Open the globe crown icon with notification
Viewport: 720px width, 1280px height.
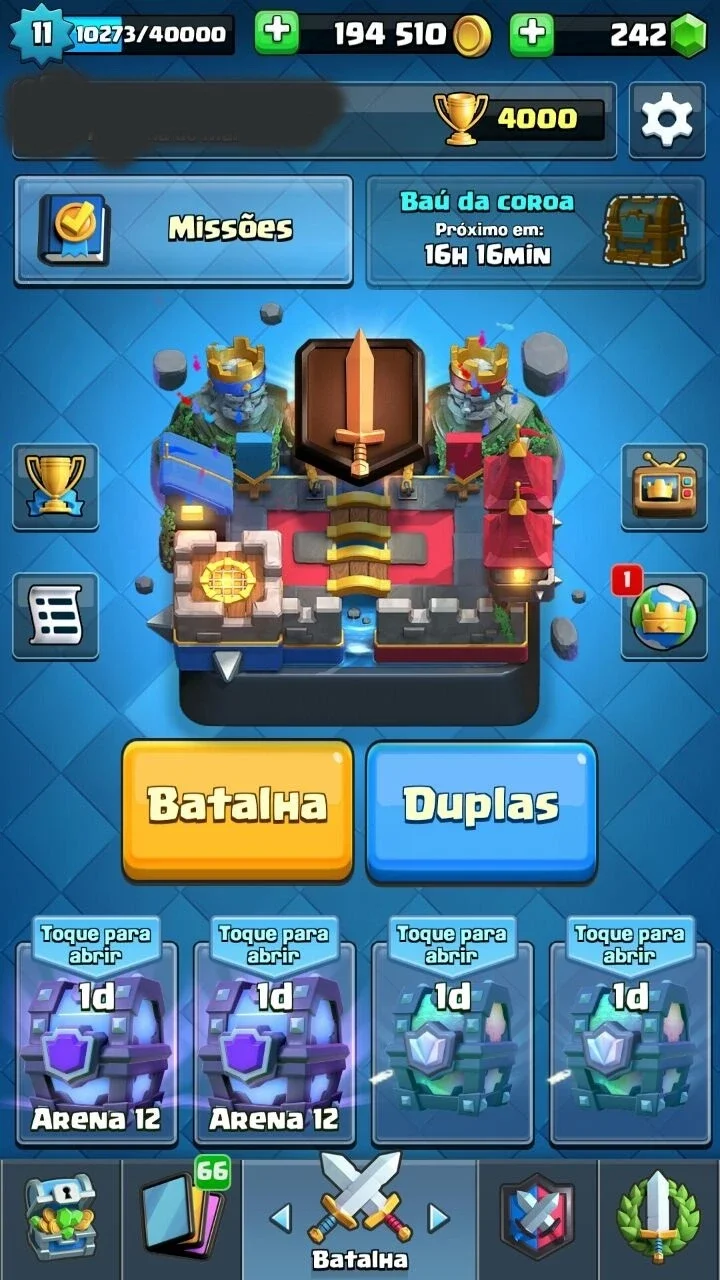point(664,616)
